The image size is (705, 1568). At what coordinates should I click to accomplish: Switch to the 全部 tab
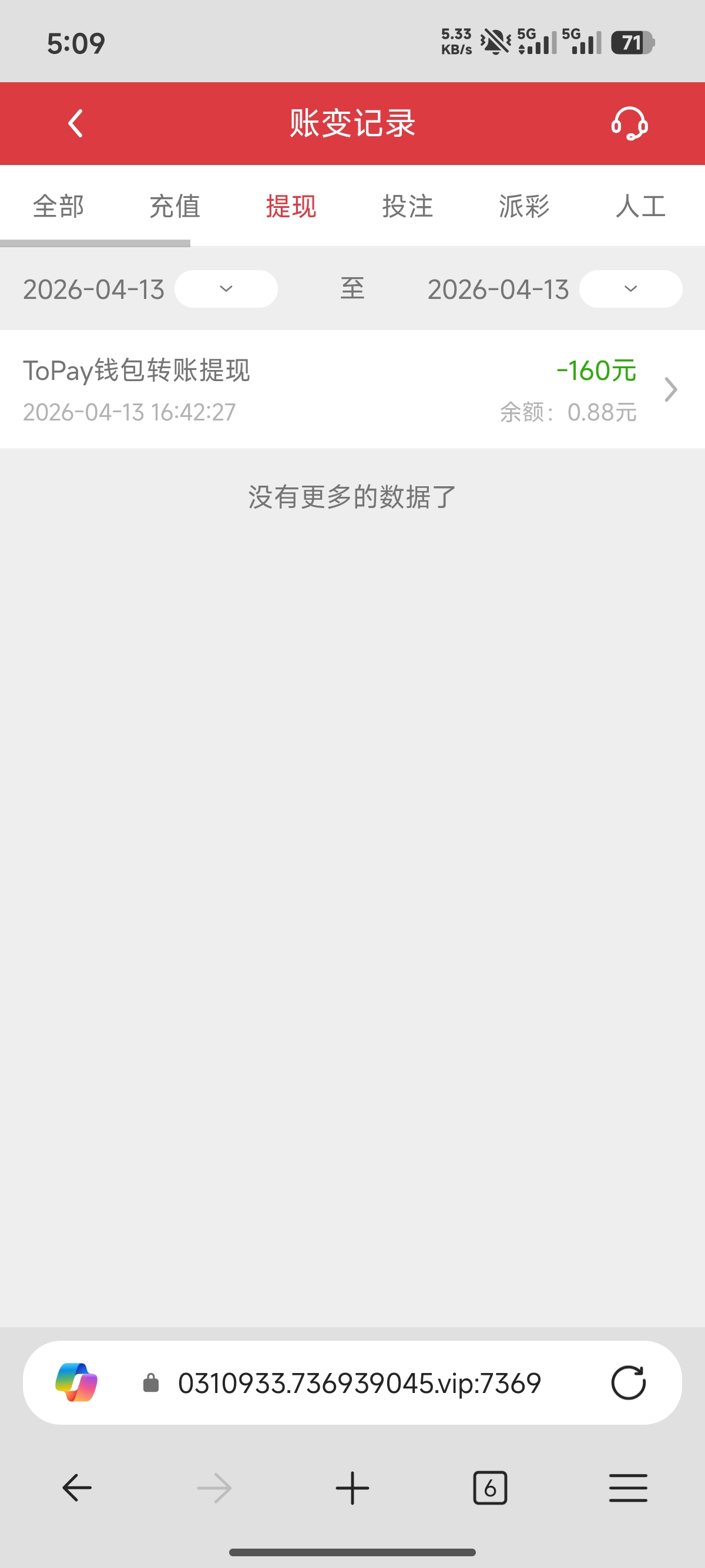58,206
